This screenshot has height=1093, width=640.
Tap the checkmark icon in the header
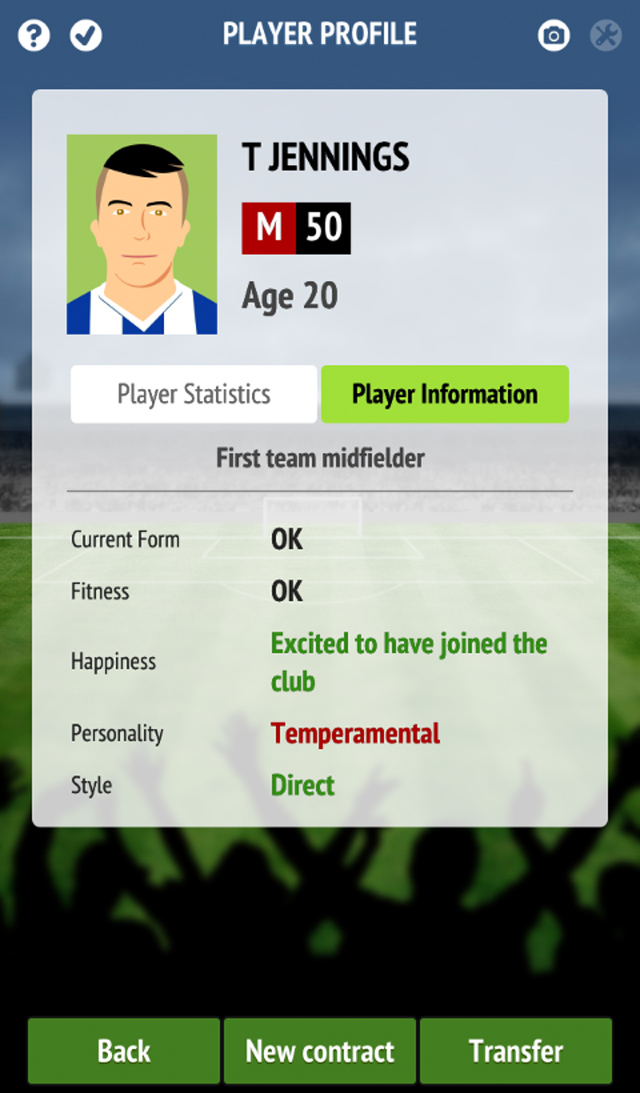86,35
